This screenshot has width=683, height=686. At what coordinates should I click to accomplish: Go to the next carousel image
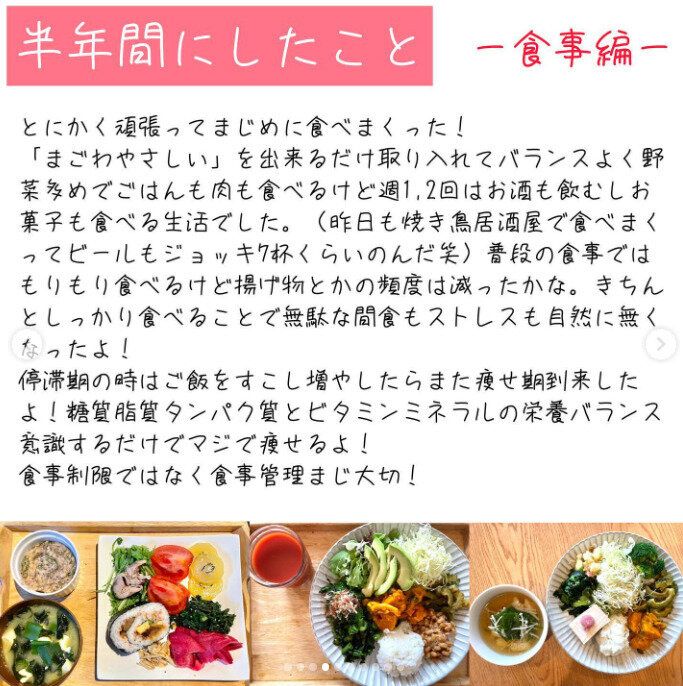click(x=660, y=344)
